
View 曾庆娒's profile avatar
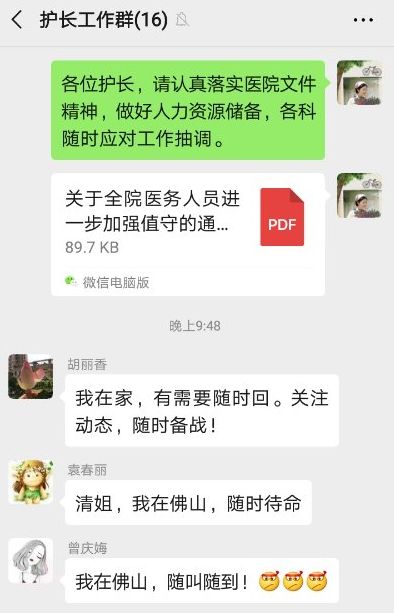(31, 560)
